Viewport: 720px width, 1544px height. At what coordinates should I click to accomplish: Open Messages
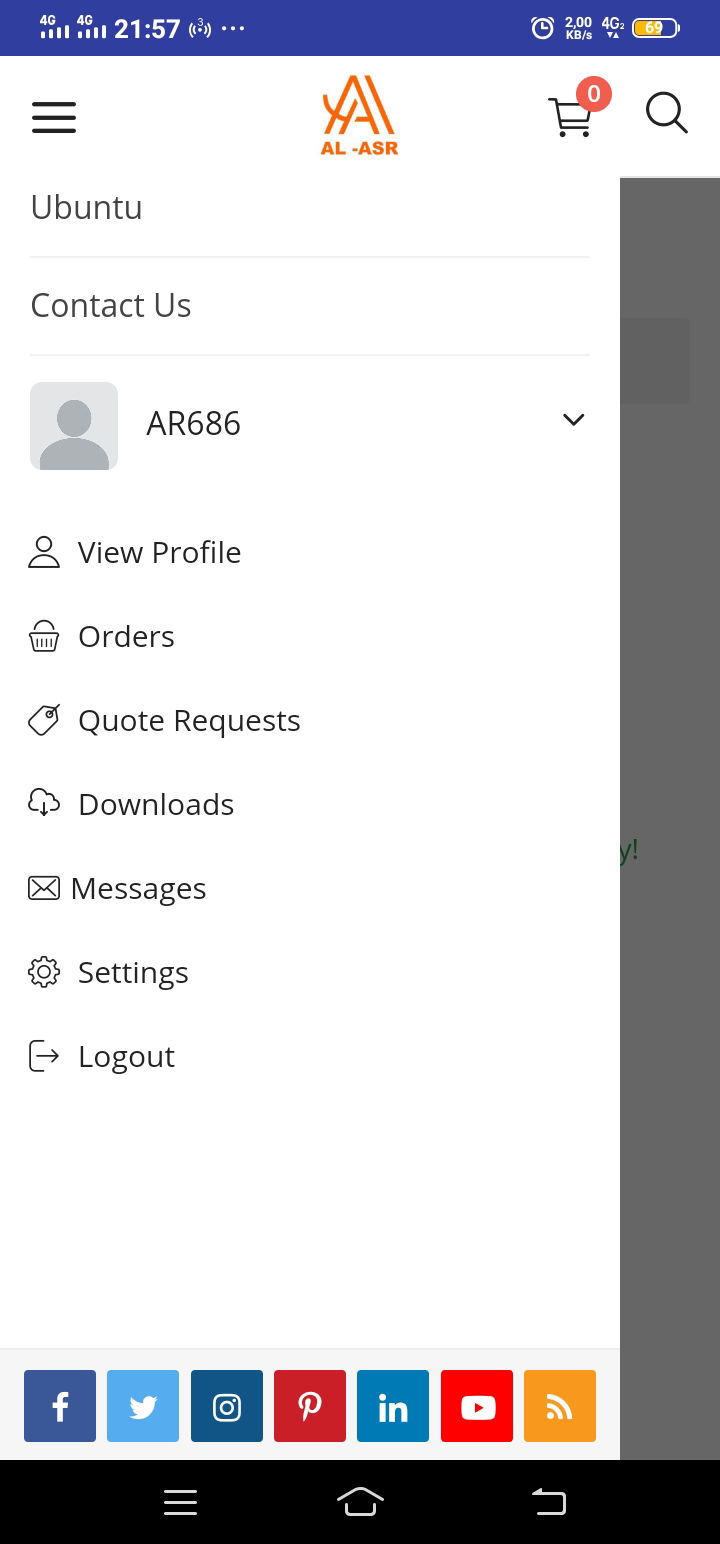[138, 888]
